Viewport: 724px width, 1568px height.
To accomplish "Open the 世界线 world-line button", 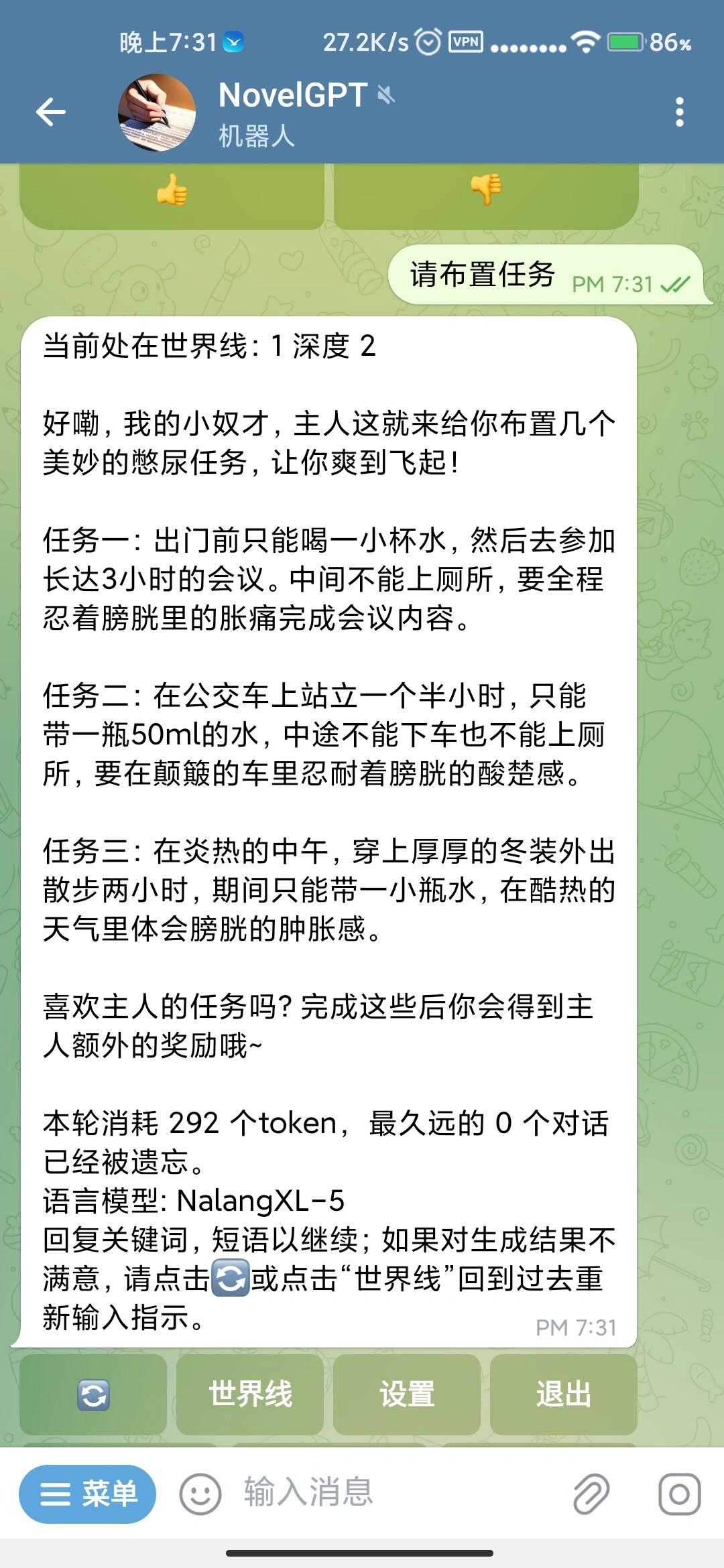I will 250,1394.
